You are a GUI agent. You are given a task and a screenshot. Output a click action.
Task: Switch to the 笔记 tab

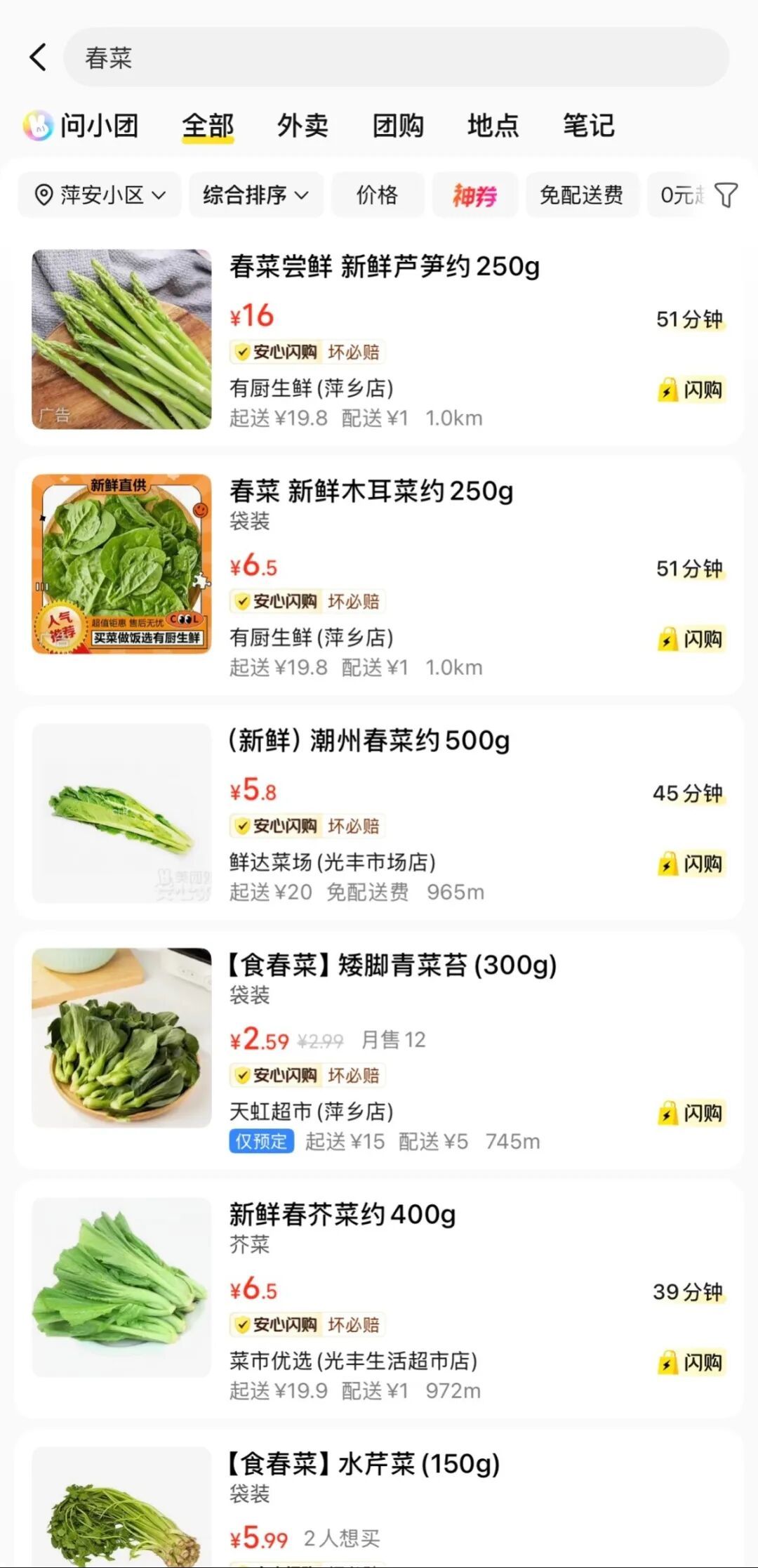[x=588, y=126]
